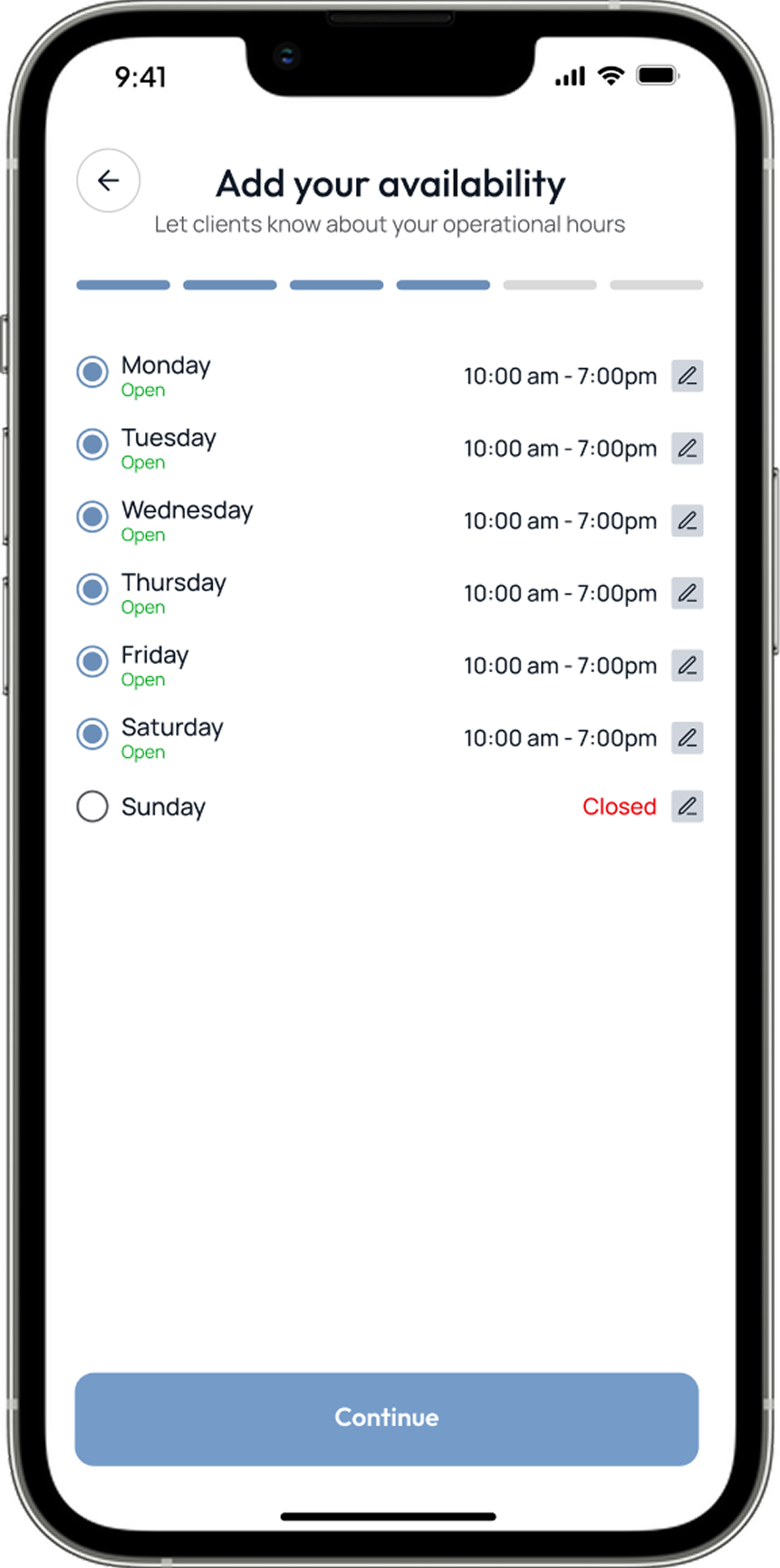The height and width of the screenshot is (1568, 780).
Task: Click the red Closed label for Sunday
Action: tap(619, 806)
